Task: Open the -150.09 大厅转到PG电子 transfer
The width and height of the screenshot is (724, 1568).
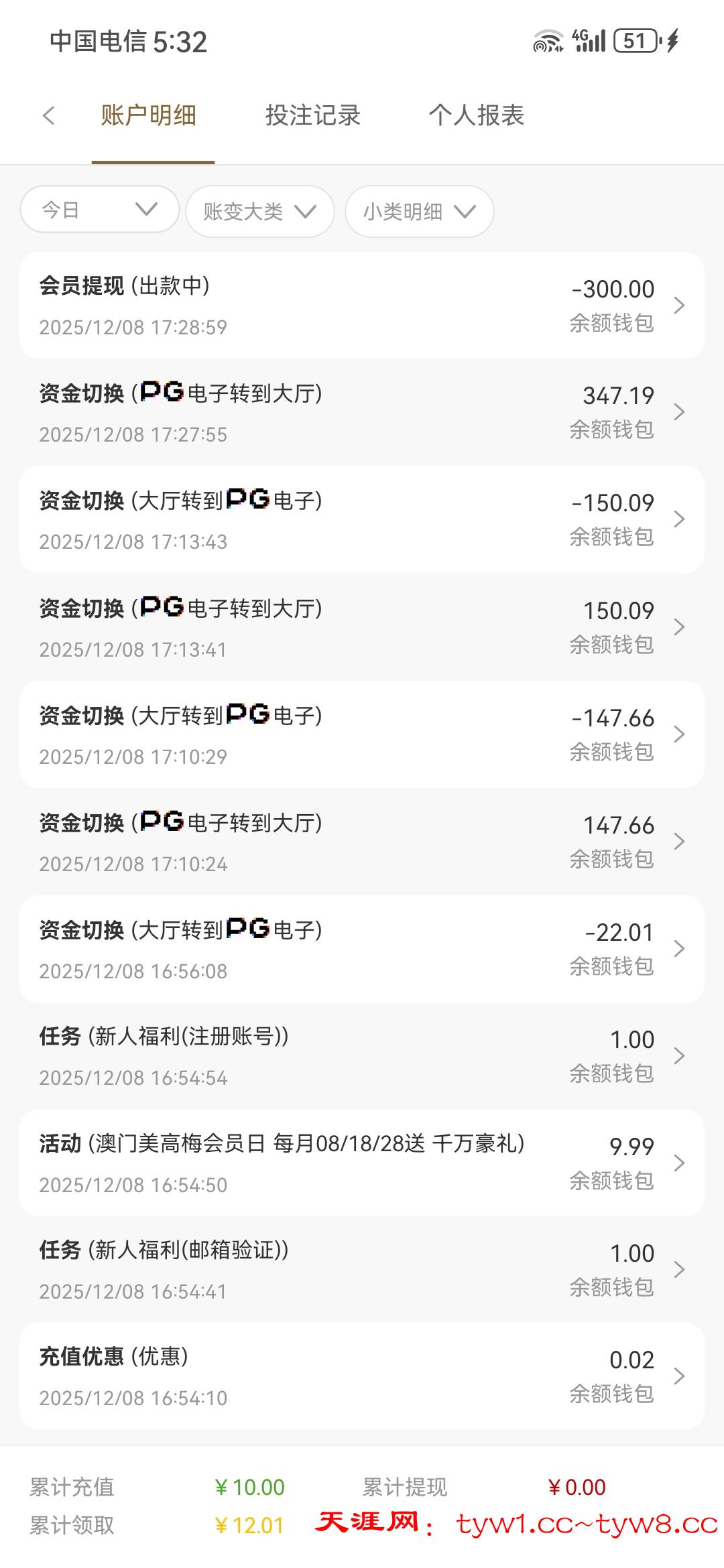Action: [362, 519]
